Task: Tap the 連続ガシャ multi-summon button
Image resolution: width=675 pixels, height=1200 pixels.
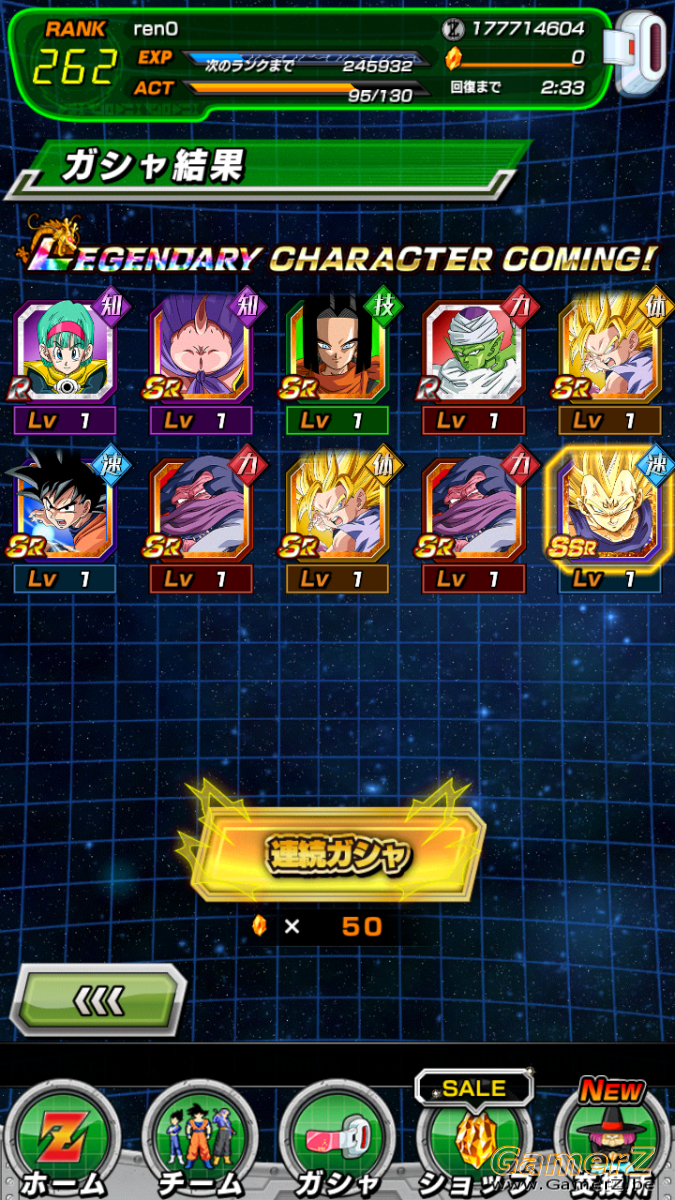Action: point(337,854)
